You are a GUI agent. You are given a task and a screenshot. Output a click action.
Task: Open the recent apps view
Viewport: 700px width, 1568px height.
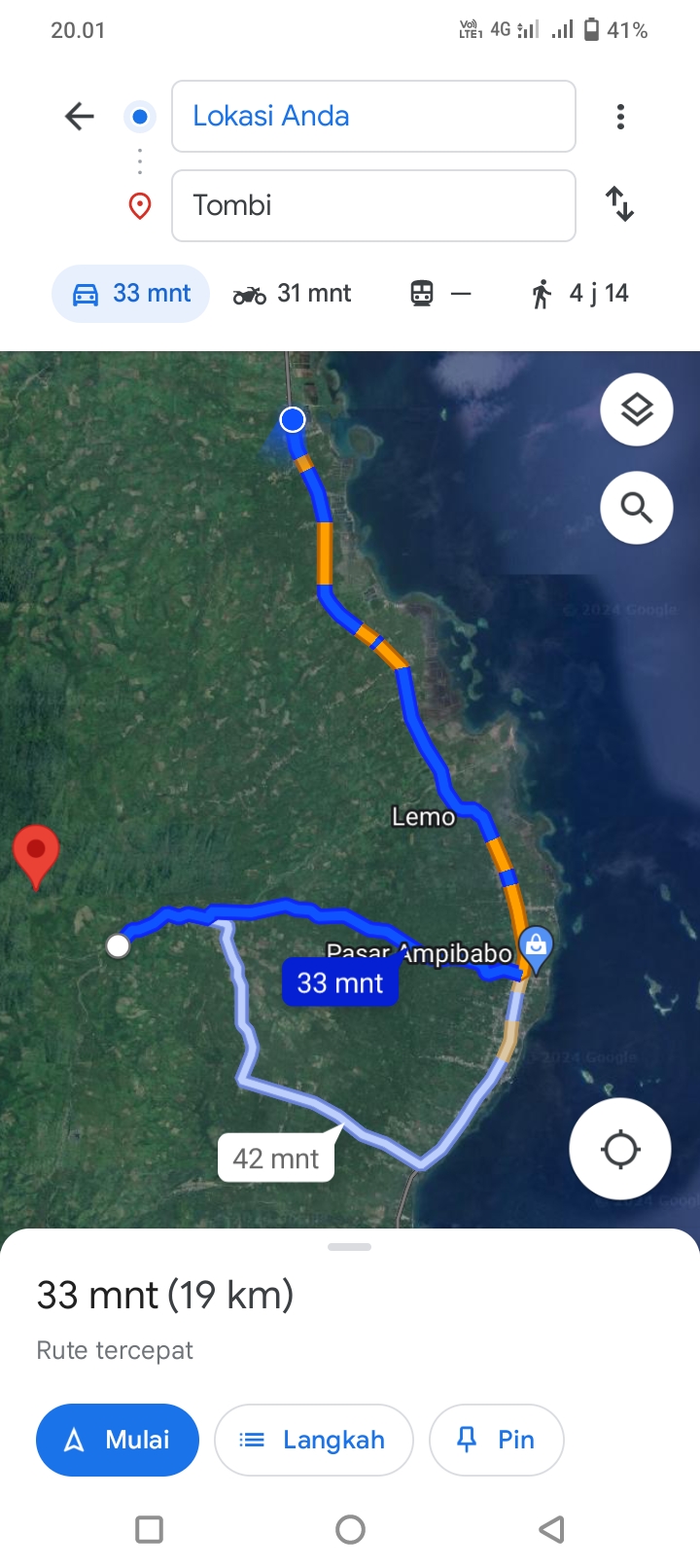(149, 1529)
